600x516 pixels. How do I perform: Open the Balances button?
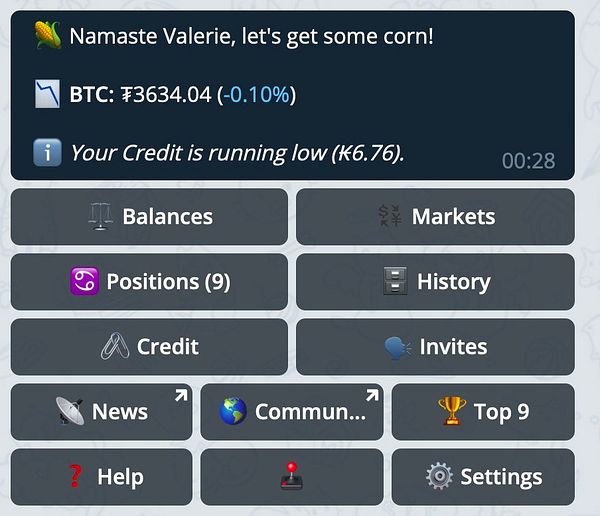click(149, 217)
